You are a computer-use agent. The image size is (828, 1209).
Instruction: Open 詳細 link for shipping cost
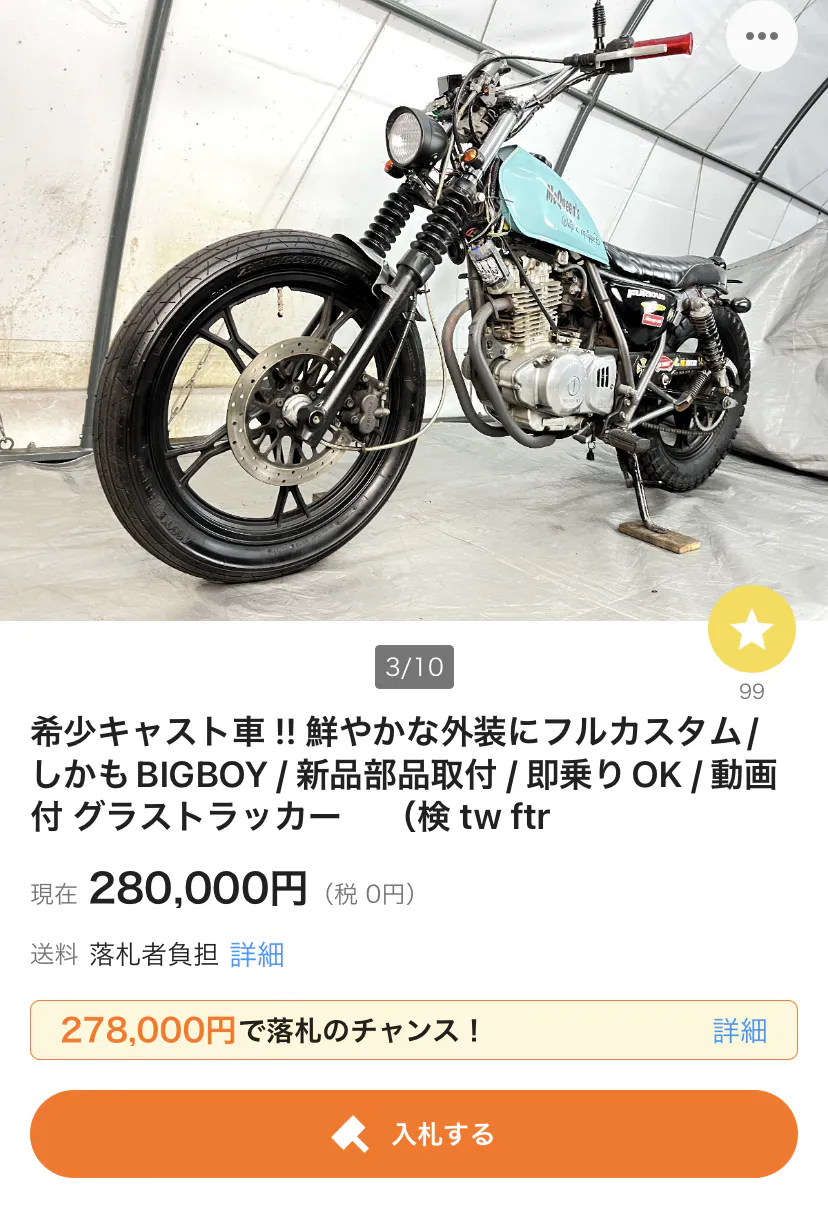pos(257,955)
